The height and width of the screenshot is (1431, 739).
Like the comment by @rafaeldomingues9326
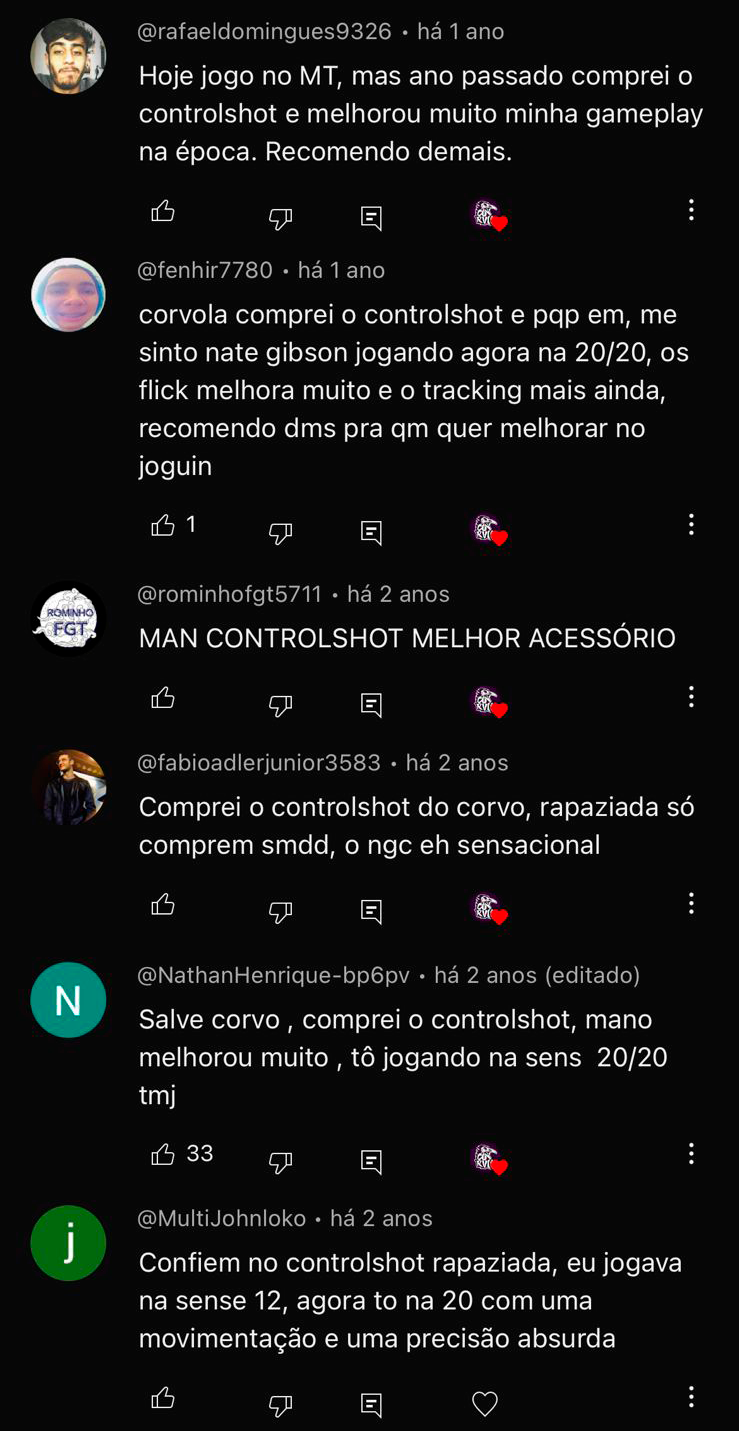click(163, 212)
